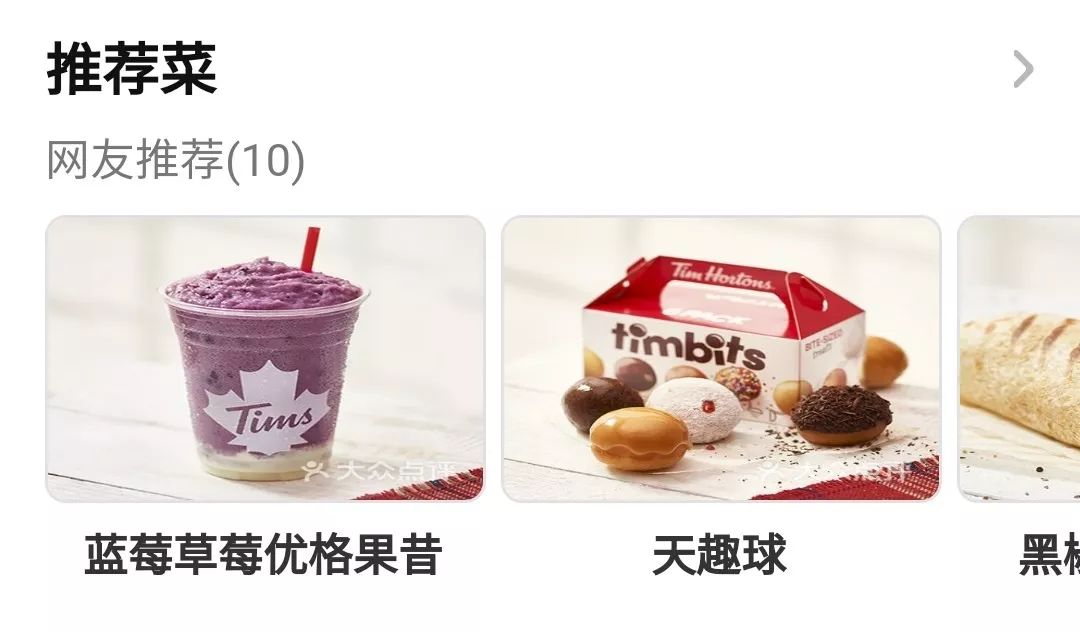Expand the 推荐菜 section chevron
The image size is (1080, 632).
(1022, 70)
